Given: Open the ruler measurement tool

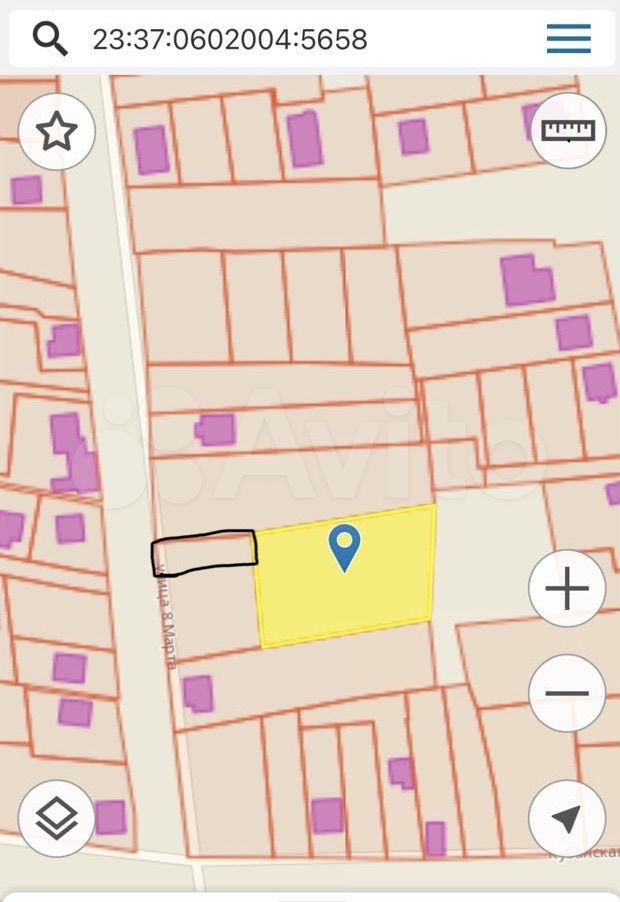Looking at the screenshot, I should click(567, 130).
